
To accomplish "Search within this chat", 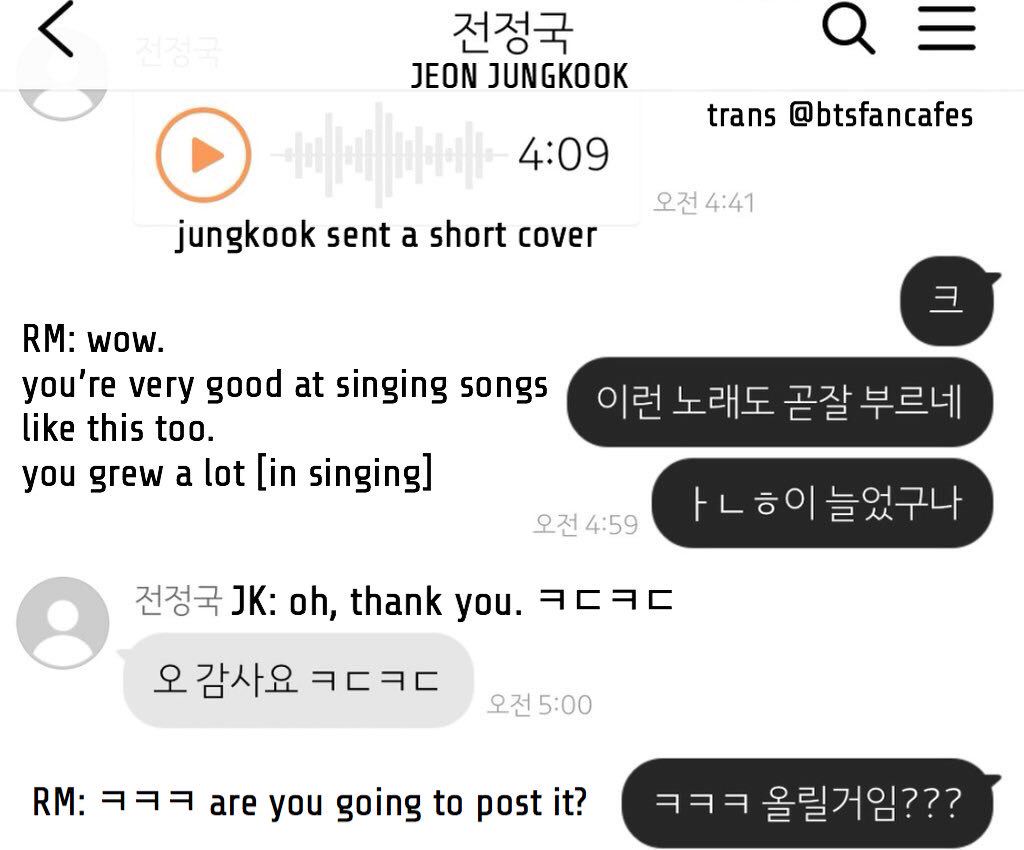I will (848, 30).
